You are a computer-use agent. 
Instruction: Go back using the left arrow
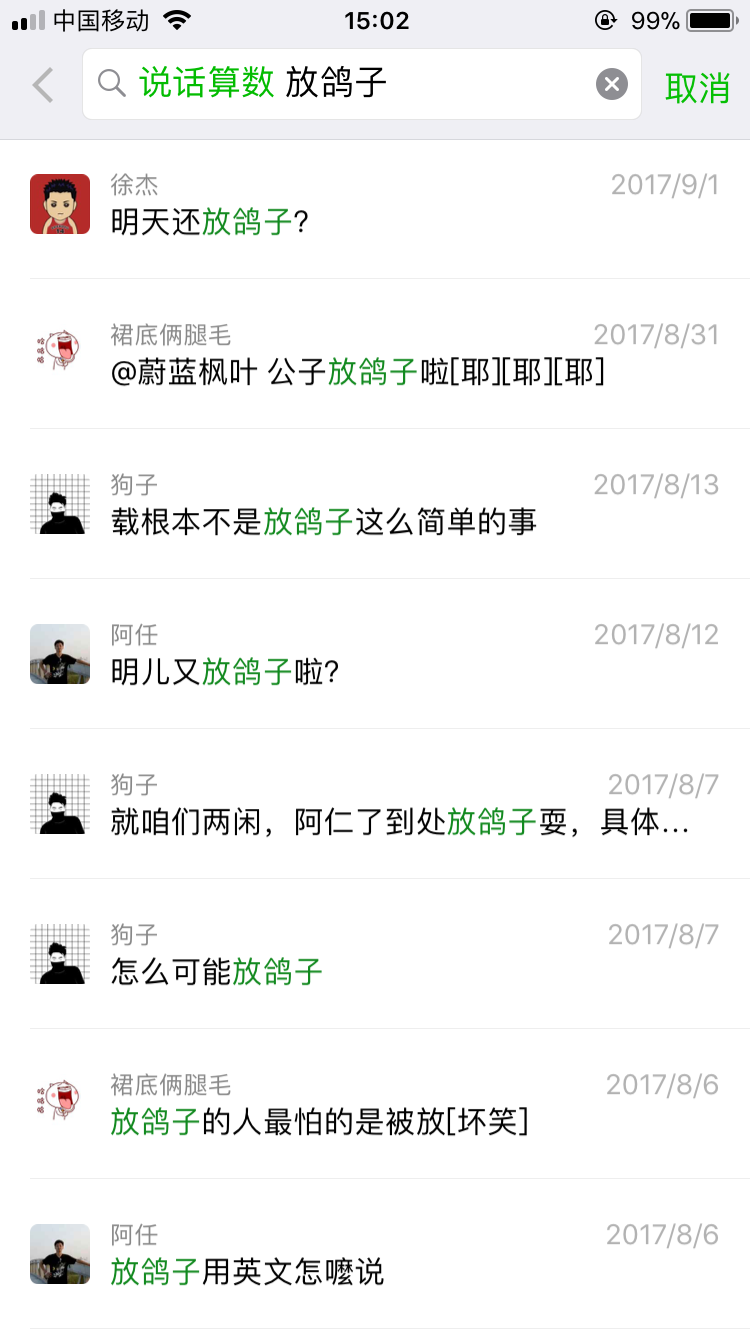43,85
